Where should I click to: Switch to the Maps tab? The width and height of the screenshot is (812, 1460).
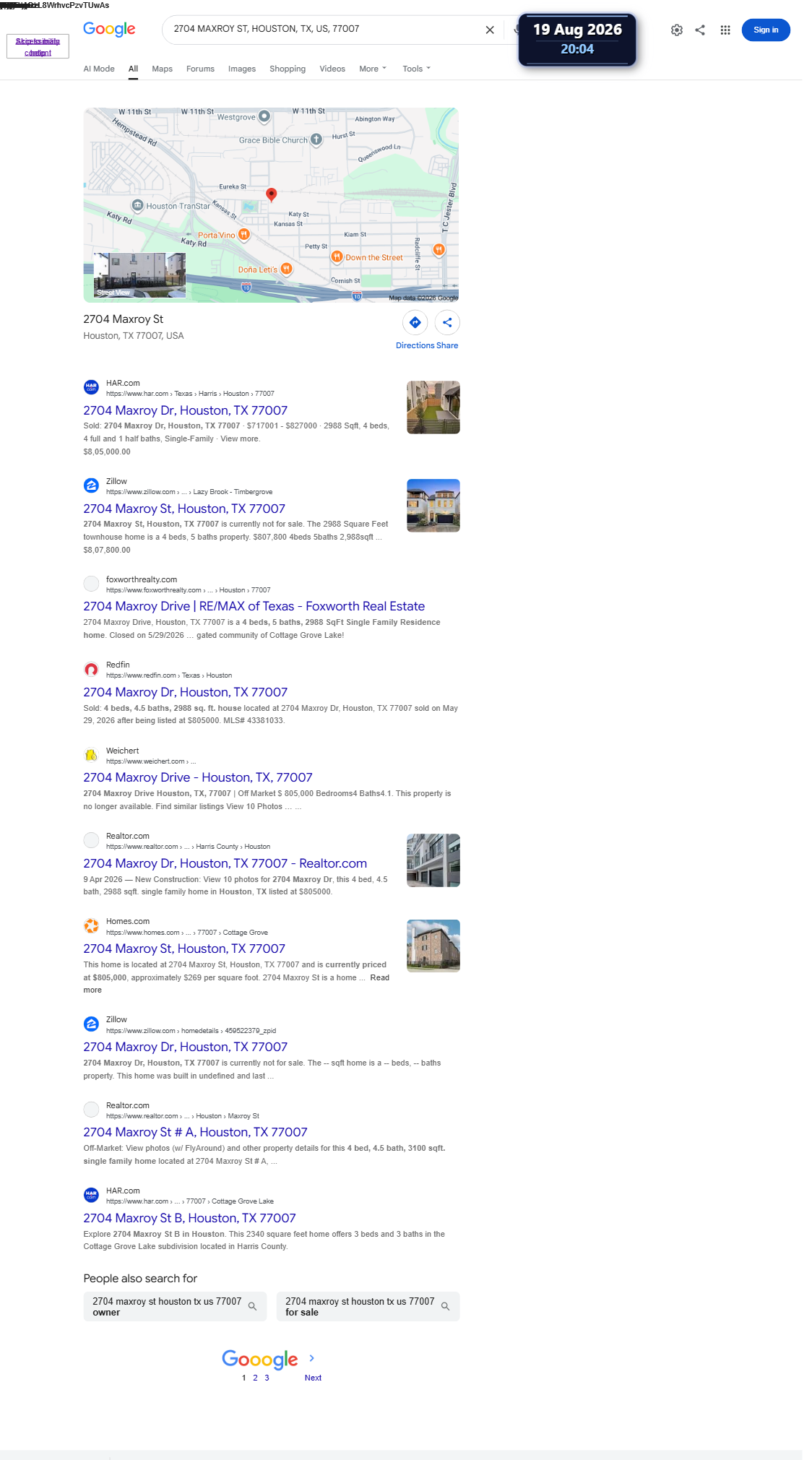tap(162, 69)
